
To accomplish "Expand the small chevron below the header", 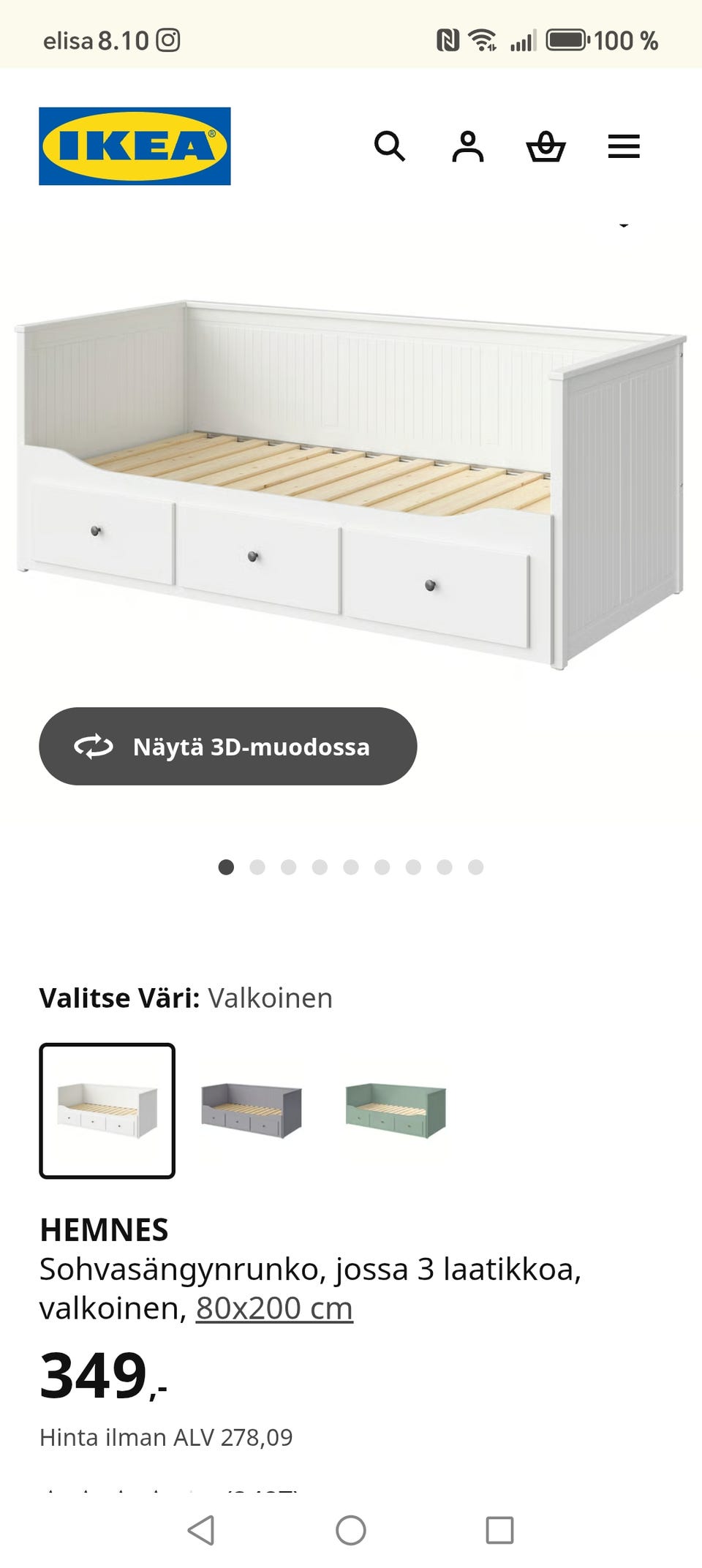I will tap(624, 224).
